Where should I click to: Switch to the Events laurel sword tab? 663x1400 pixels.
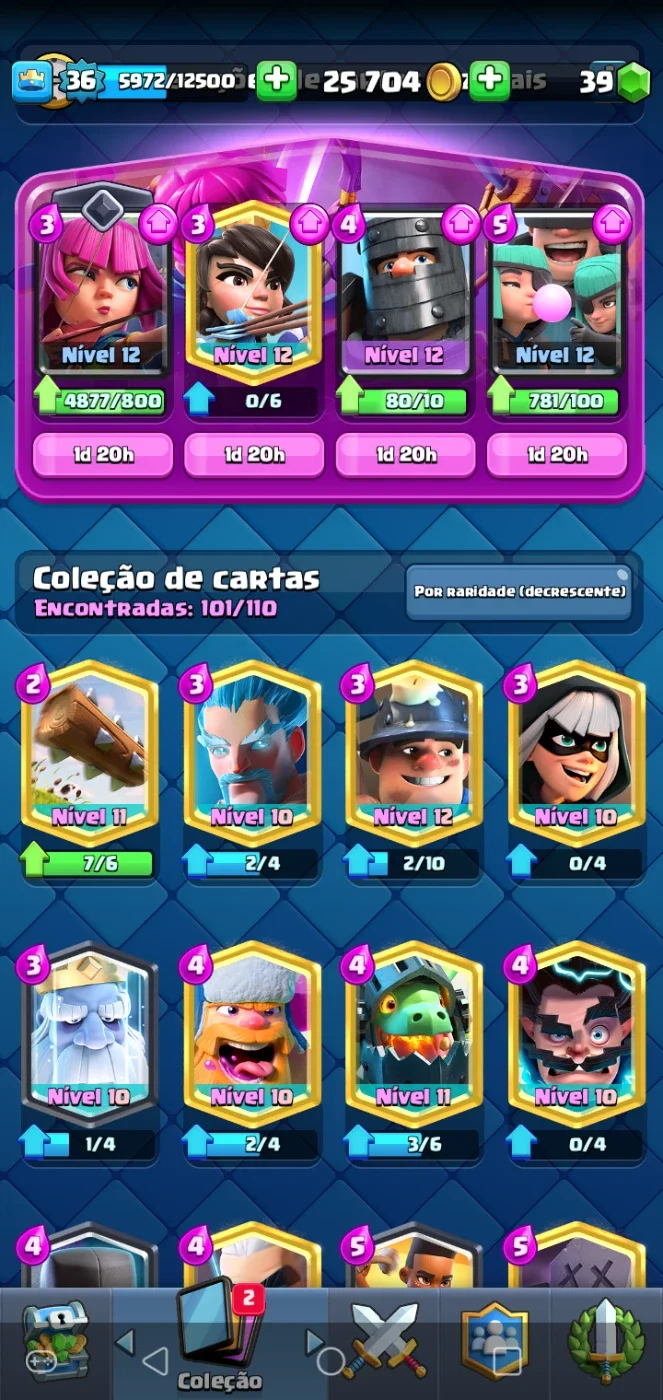pyautogui.click(x=605, y=1340)
